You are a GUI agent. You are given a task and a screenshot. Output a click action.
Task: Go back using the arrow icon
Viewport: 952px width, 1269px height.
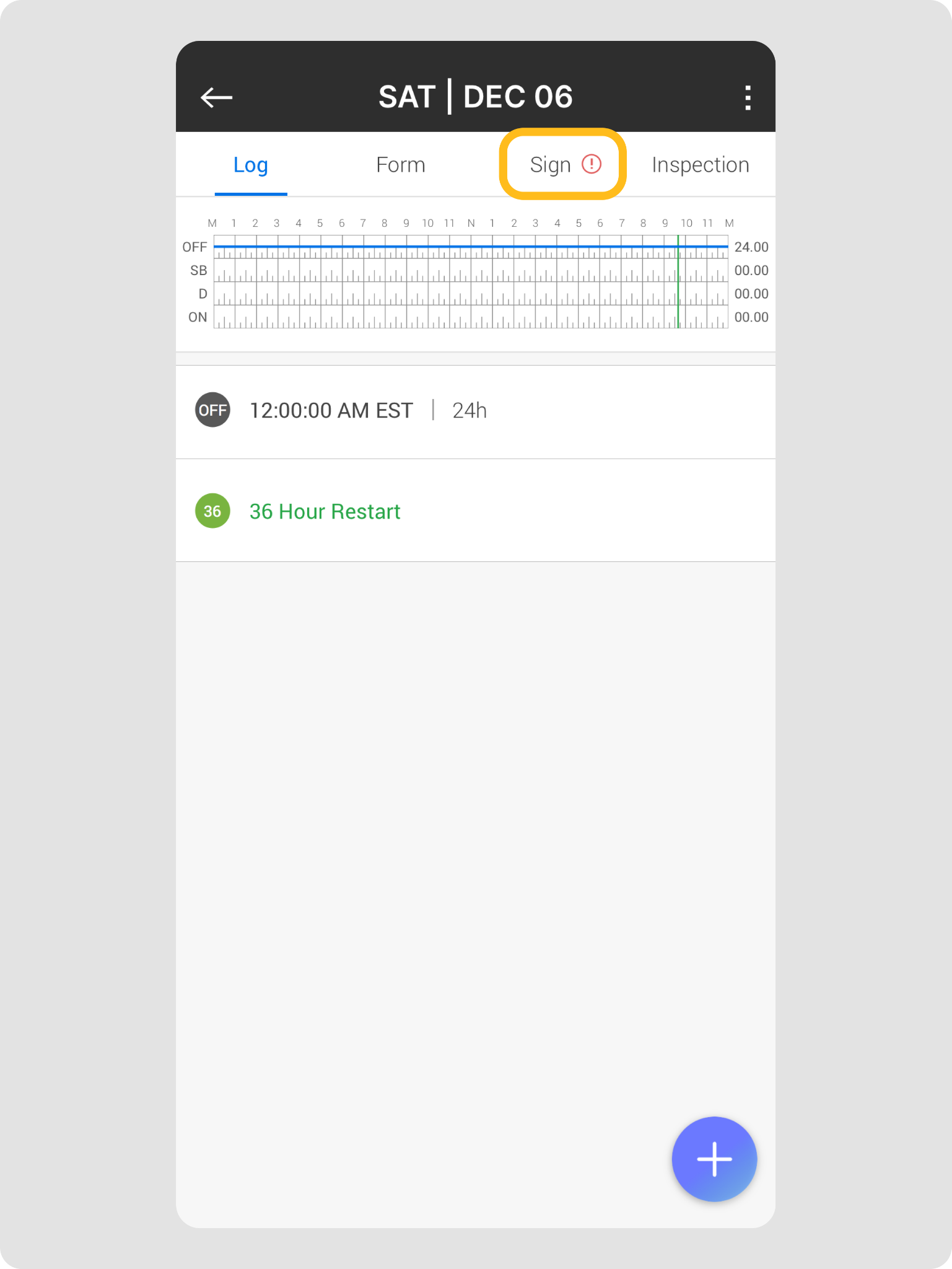[x=216, y=97]
